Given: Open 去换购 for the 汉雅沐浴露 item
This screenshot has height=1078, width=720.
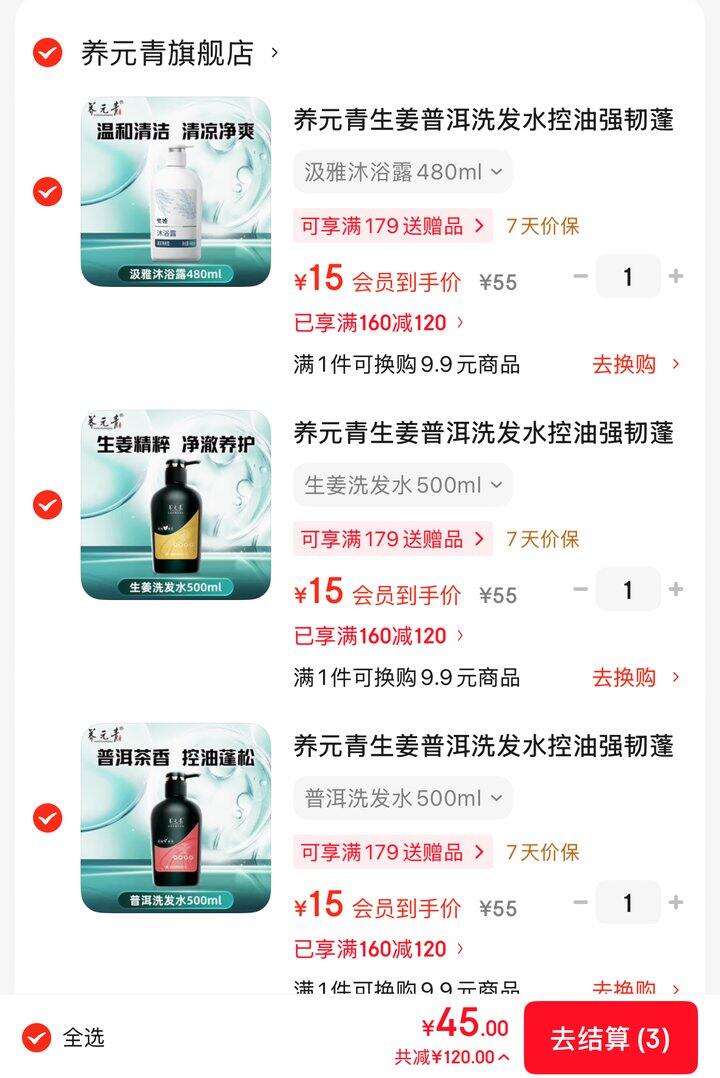Looking at the screenshot, I should tap(635, 365).
